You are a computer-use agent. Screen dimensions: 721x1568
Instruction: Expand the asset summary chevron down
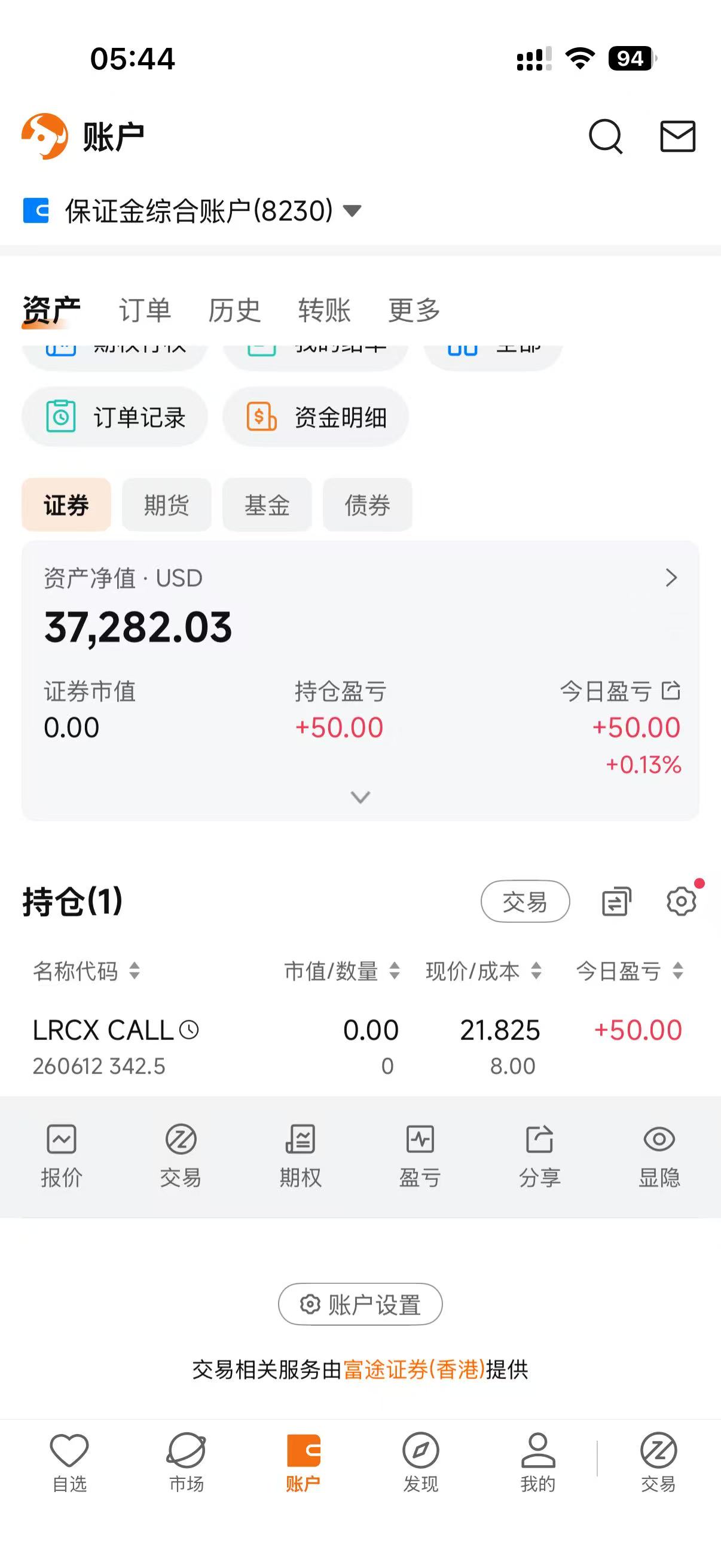tap(361, 797)
